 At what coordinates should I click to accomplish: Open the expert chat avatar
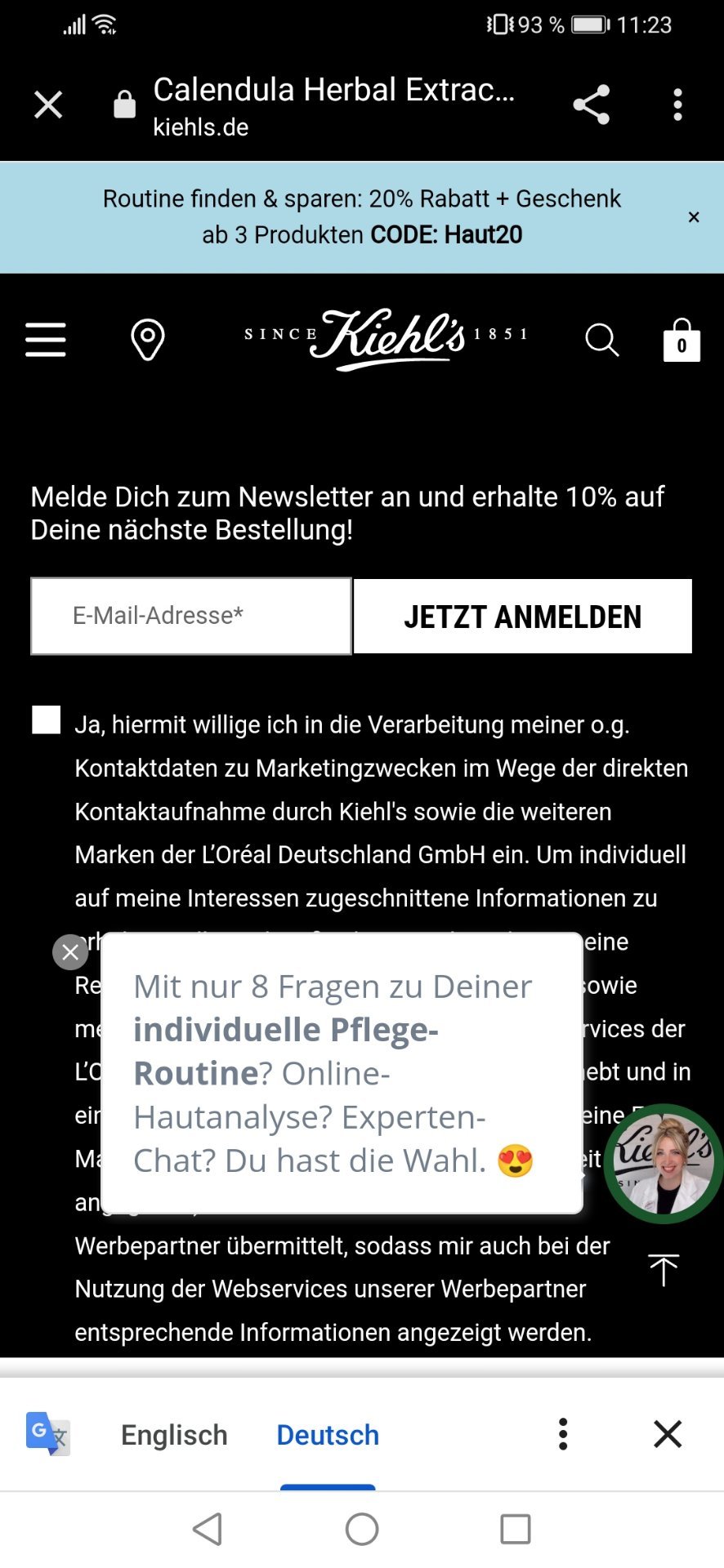[x=664, y=1164]
